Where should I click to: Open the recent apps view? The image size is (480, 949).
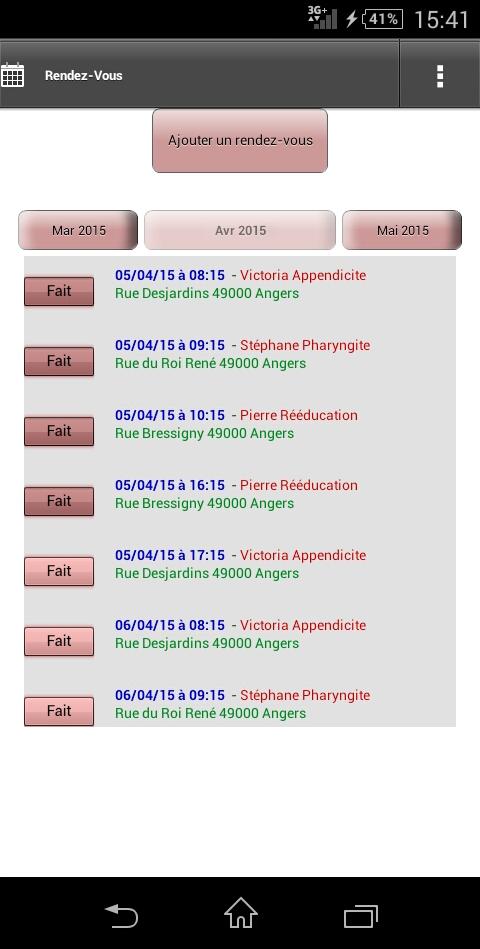pyautogui.click(x=361, y=915)
